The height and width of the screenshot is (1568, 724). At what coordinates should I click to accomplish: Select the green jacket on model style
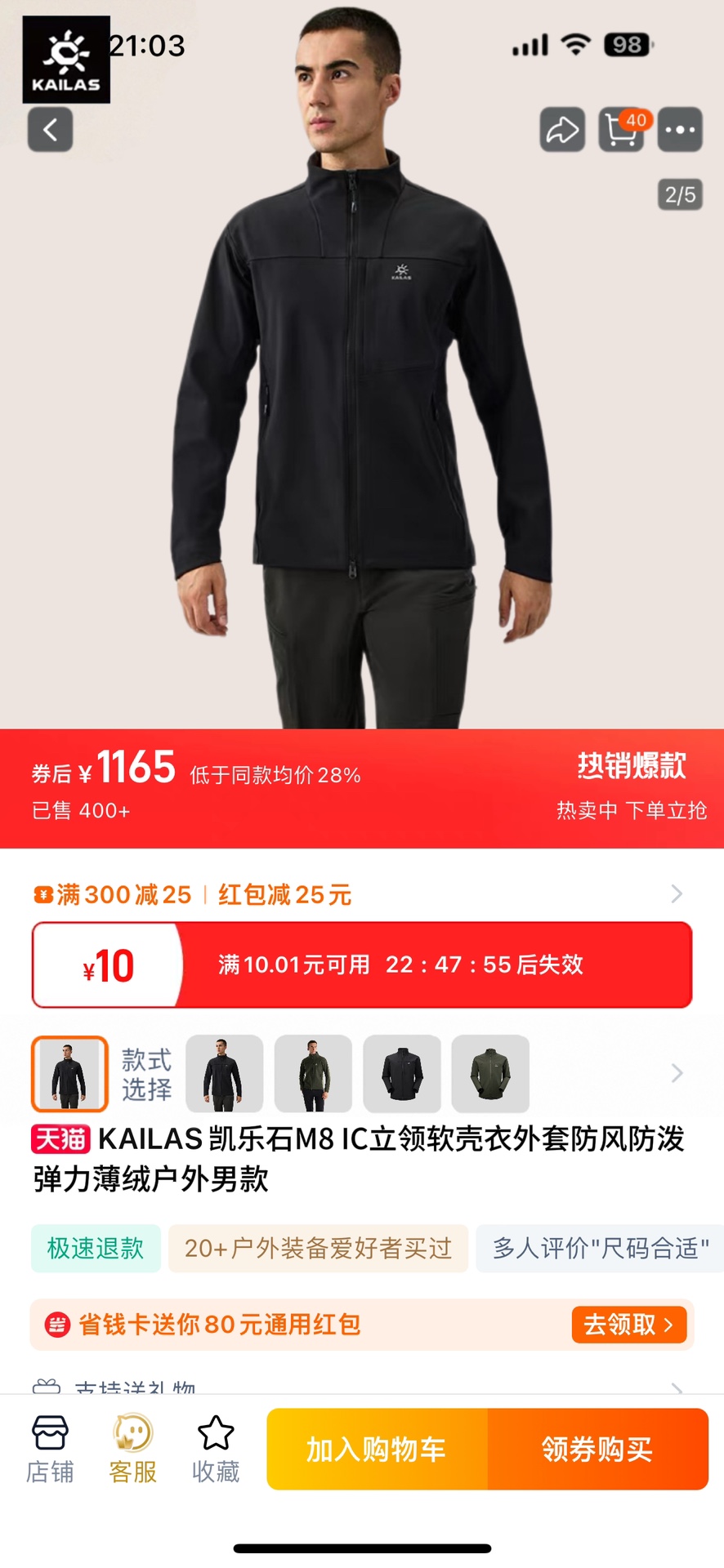(x=313, y=1074)
